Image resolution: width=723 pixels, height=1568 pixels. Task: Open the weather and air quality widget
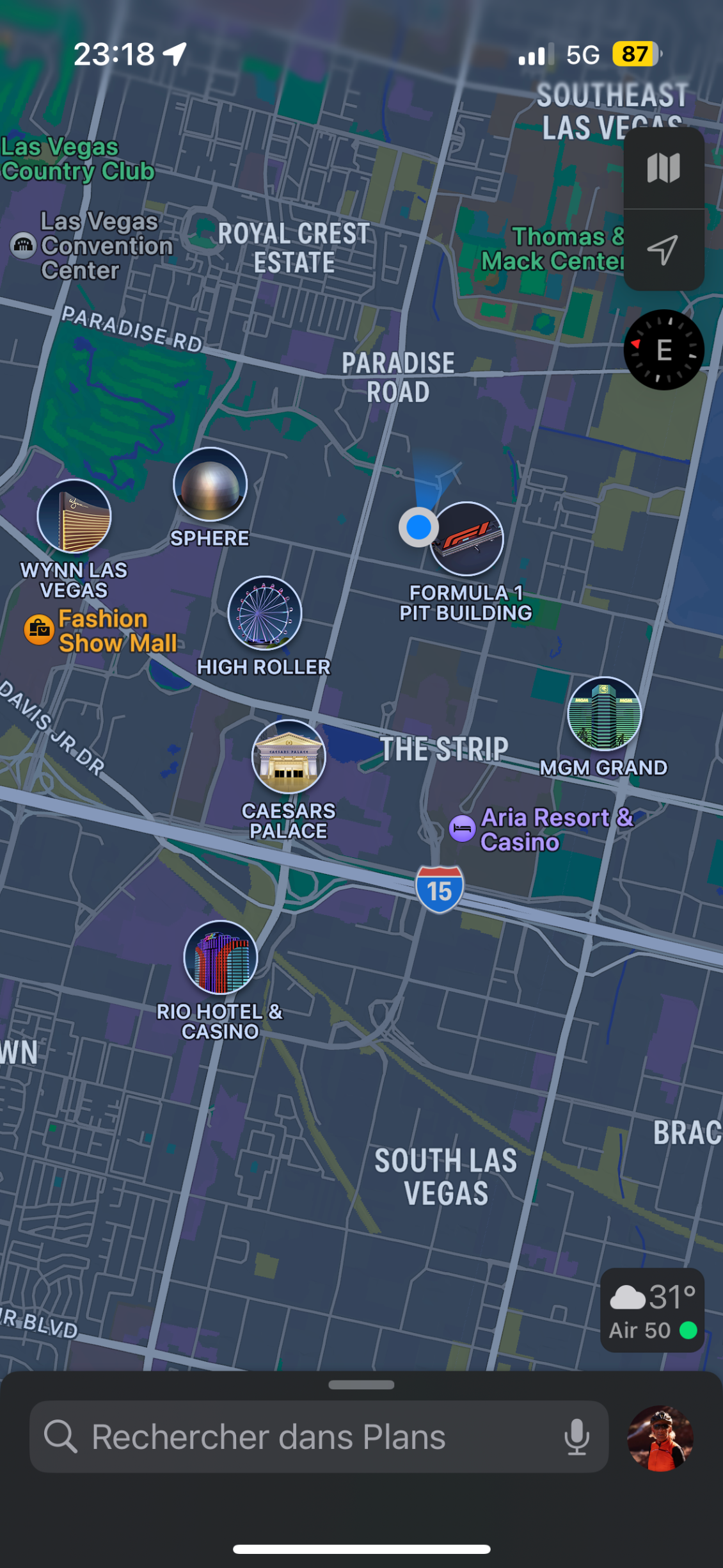(652, 1310)
